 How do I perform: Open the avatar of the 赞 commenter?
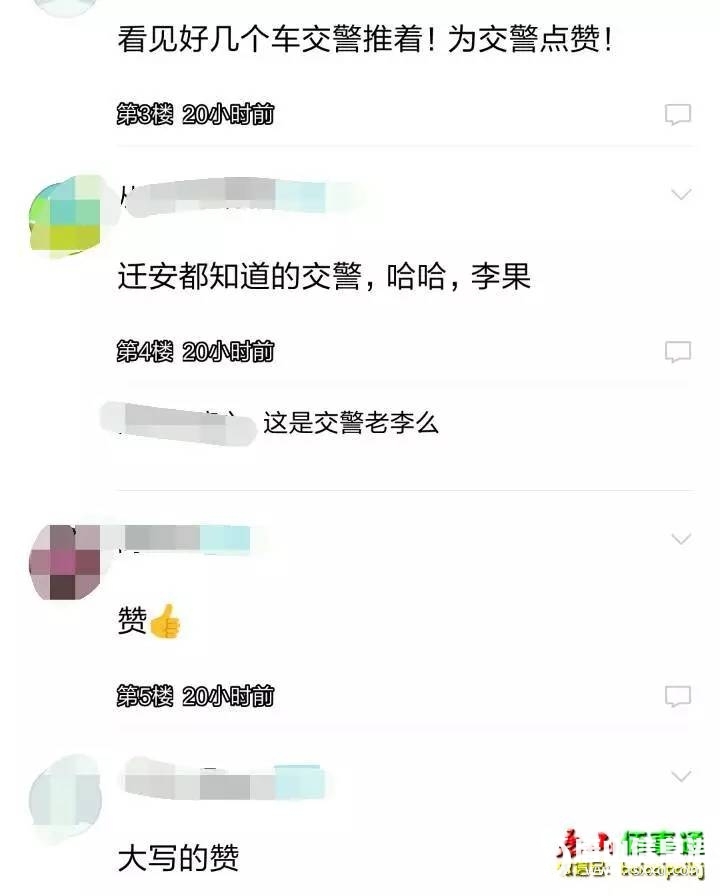pos(66,562)
